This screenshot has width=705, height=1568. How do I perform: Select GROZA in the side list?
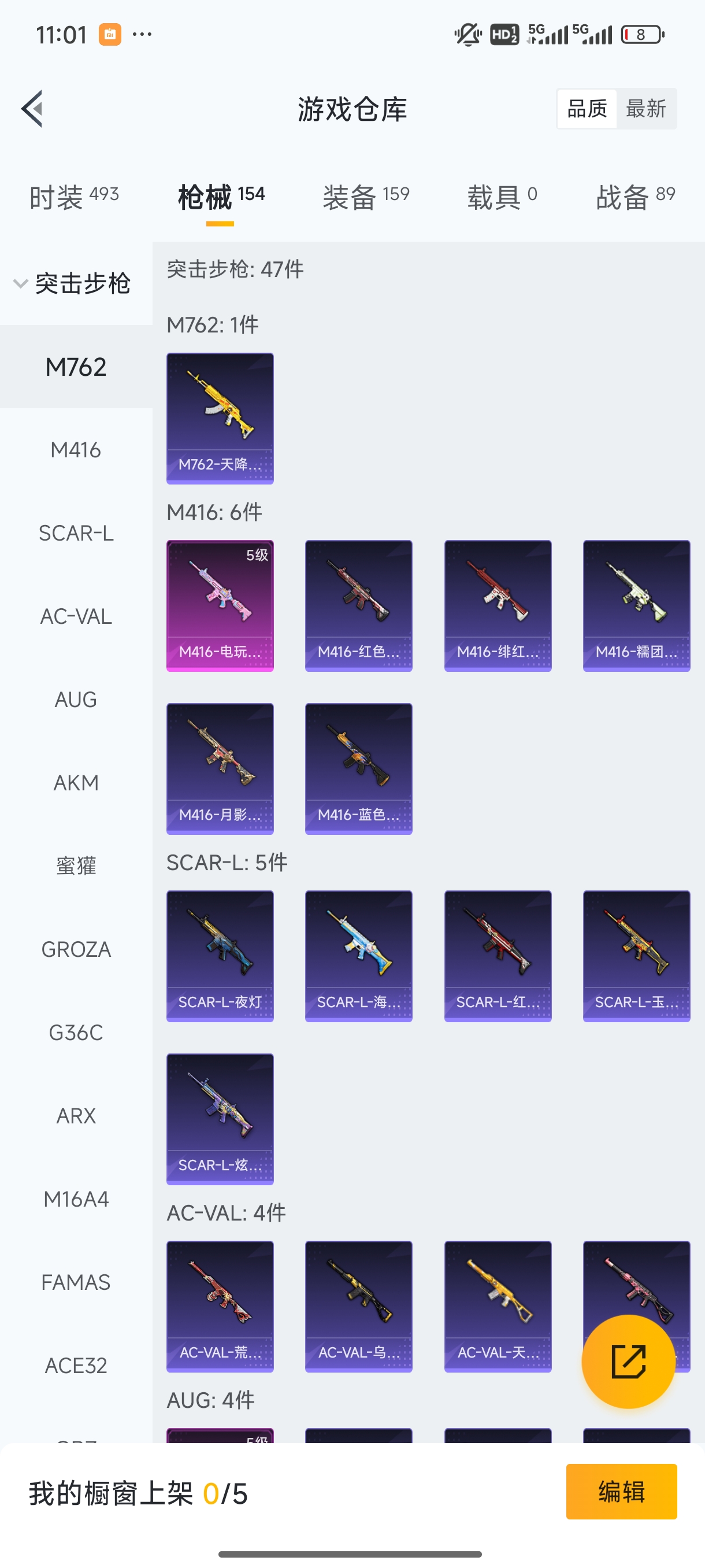pyautogui.click(x=76, y=949)
